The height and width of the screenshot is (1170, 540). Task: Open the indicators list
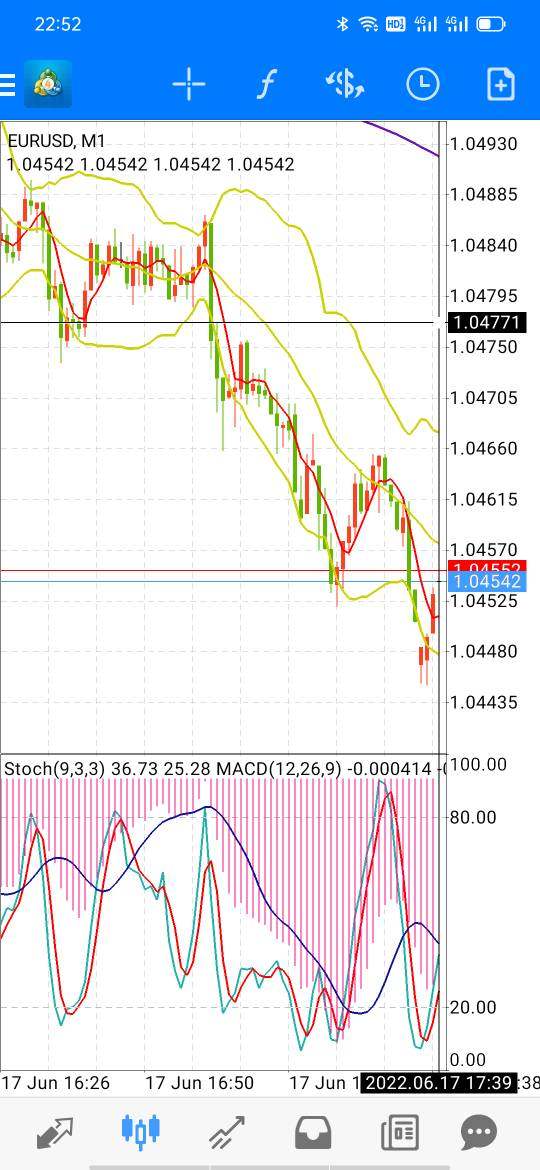point(267,84)
